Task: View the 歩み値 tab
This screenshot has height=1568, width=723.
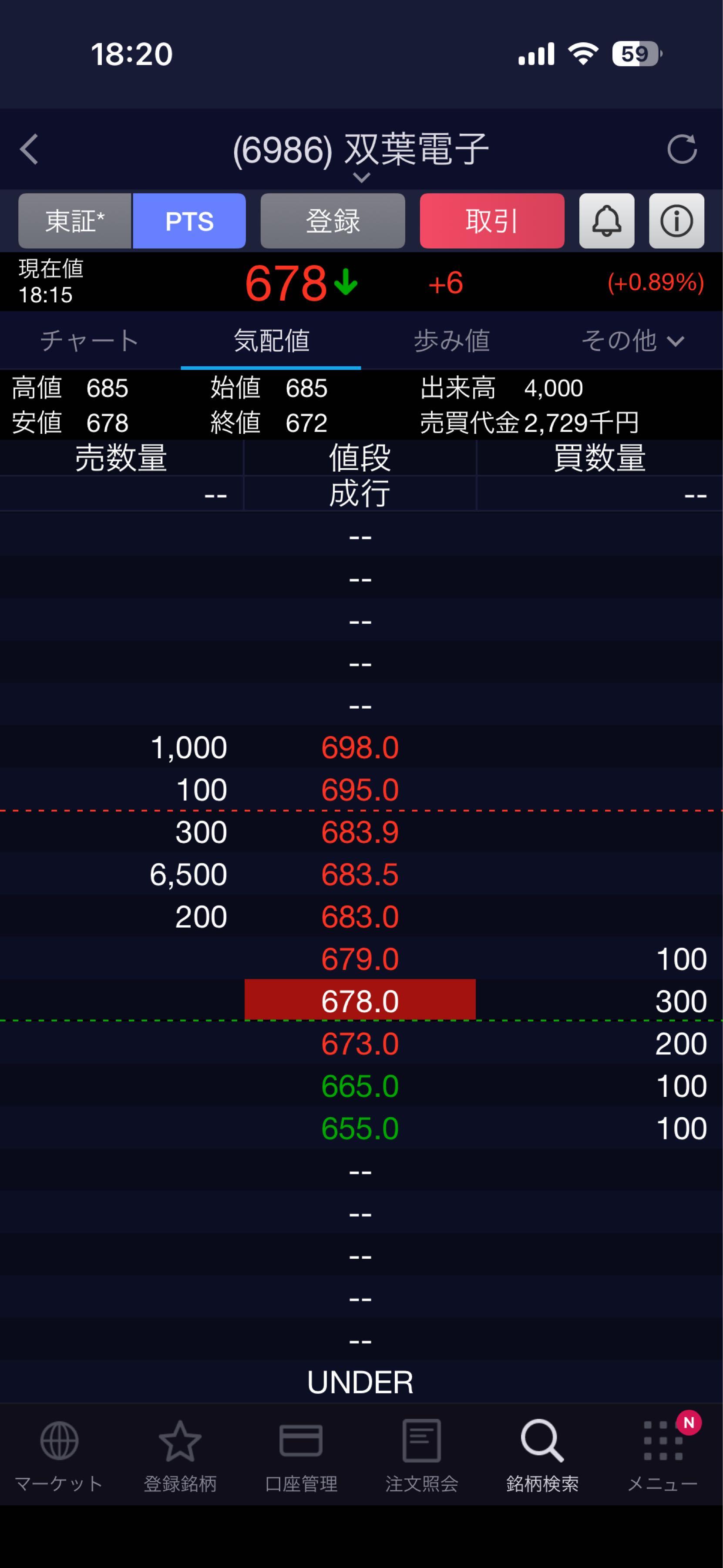Action: coord(451,341)
